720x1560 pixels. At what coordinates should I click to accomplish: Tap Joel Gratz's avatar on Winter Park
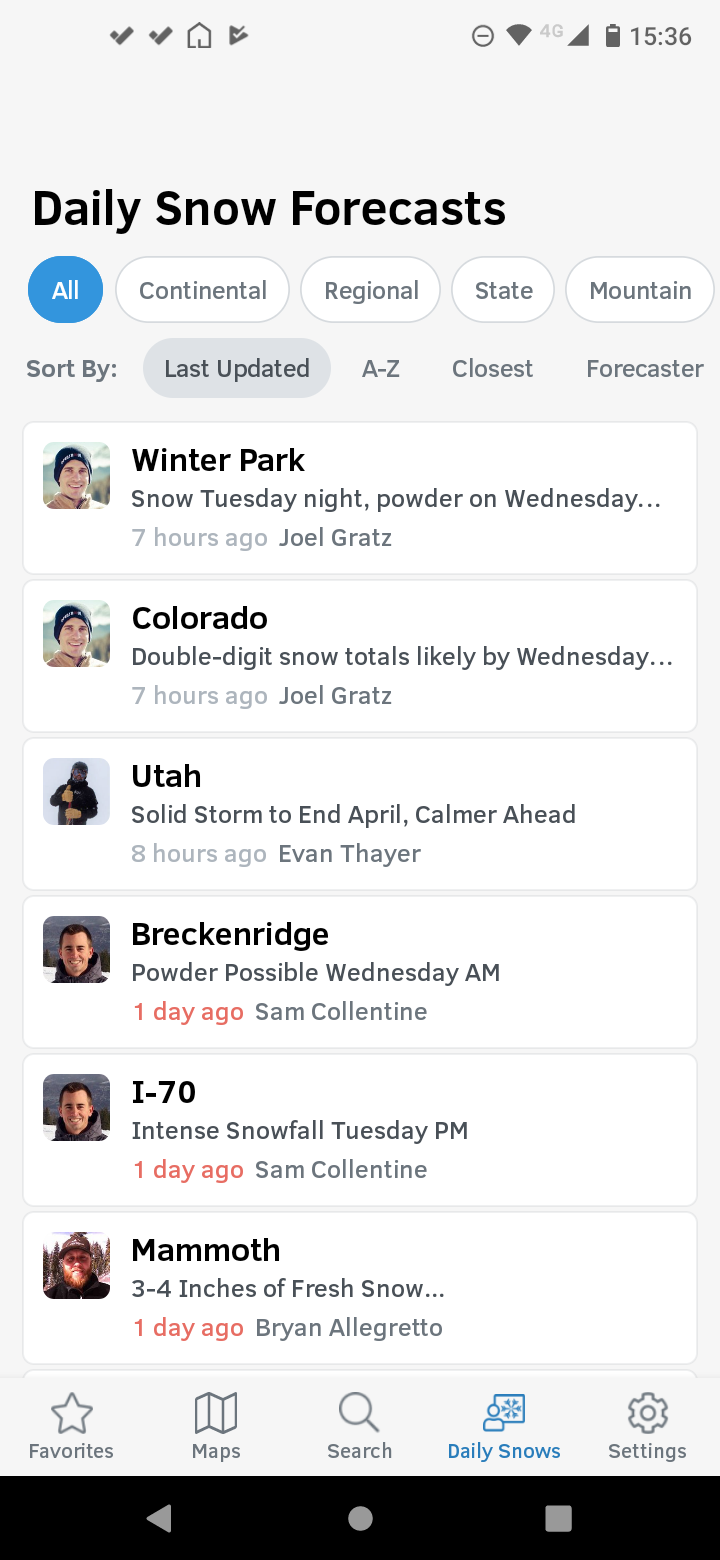[x=76, y=475]
